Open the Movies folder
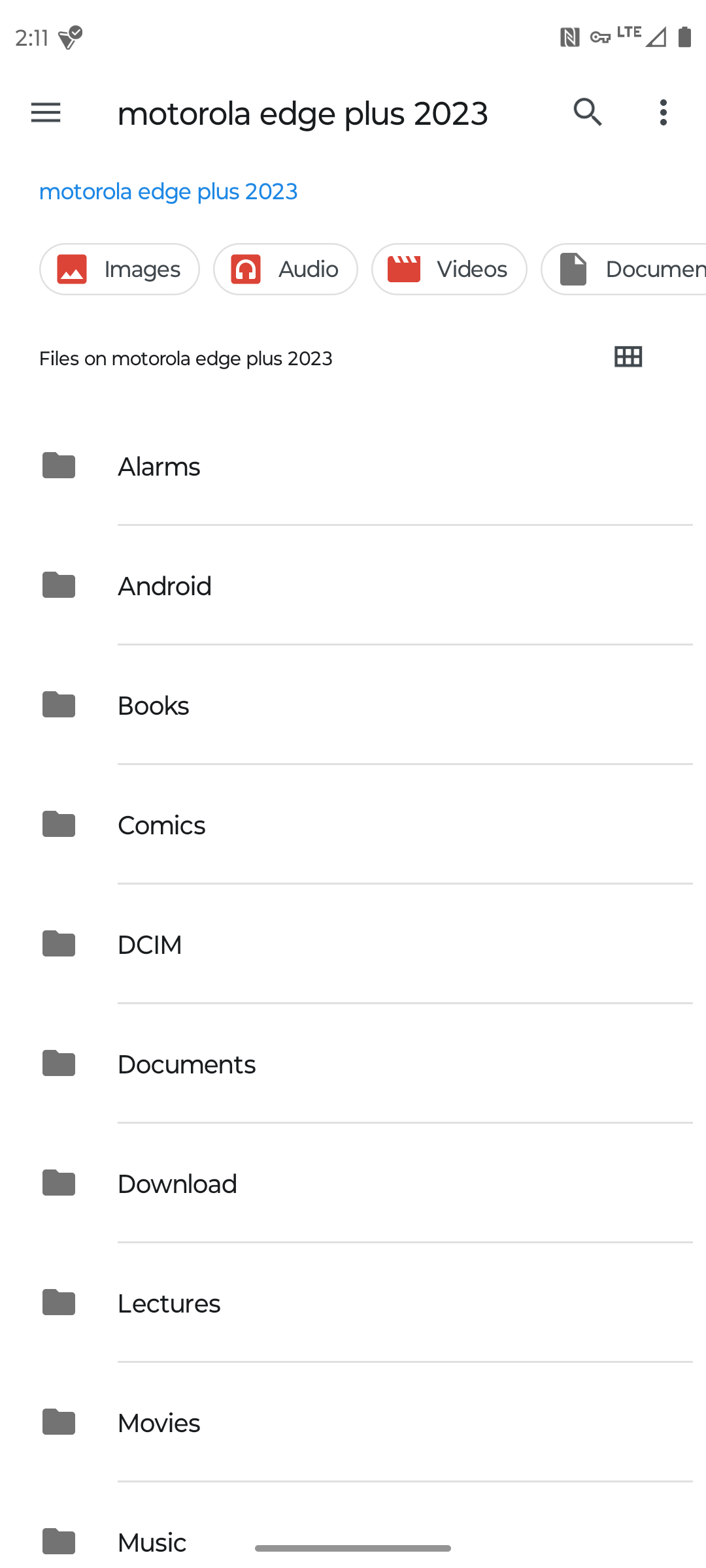Screen dimensions: 706x1568 [353, 1423]
